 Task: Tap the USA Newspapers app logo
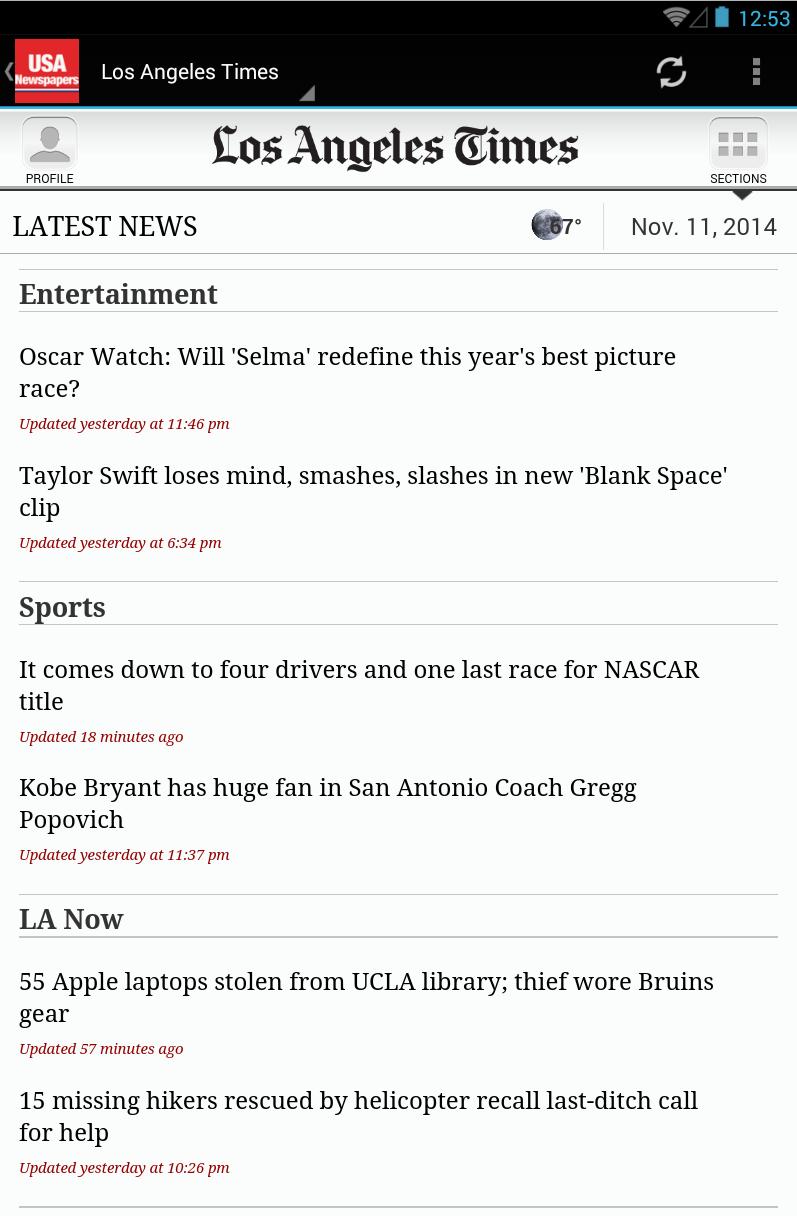(46, 71)
